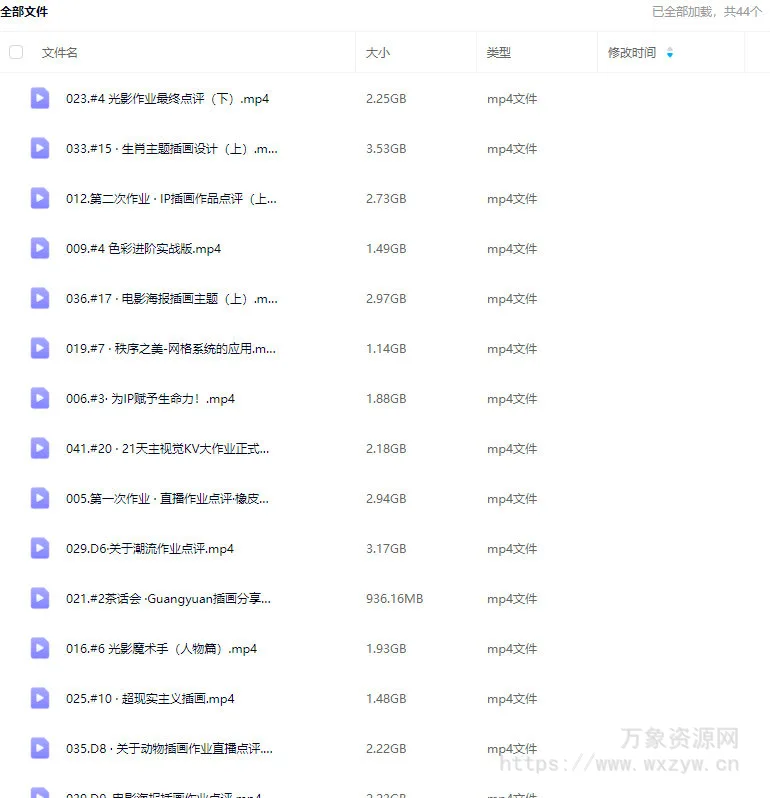Play 006.#3 为IP赋予生命力！.mp4

click(x=150, y=399)
